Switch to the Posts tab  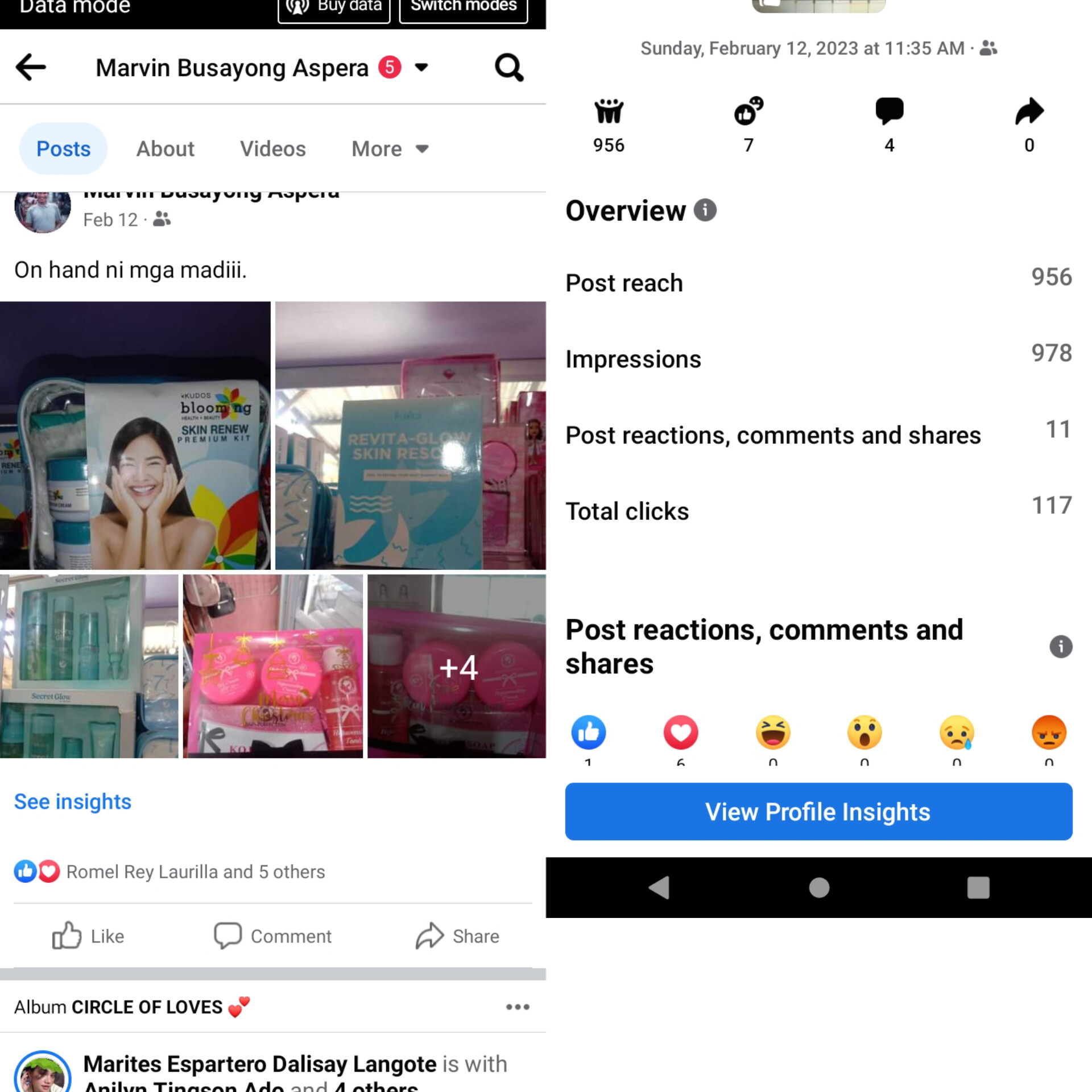[63, 149]
